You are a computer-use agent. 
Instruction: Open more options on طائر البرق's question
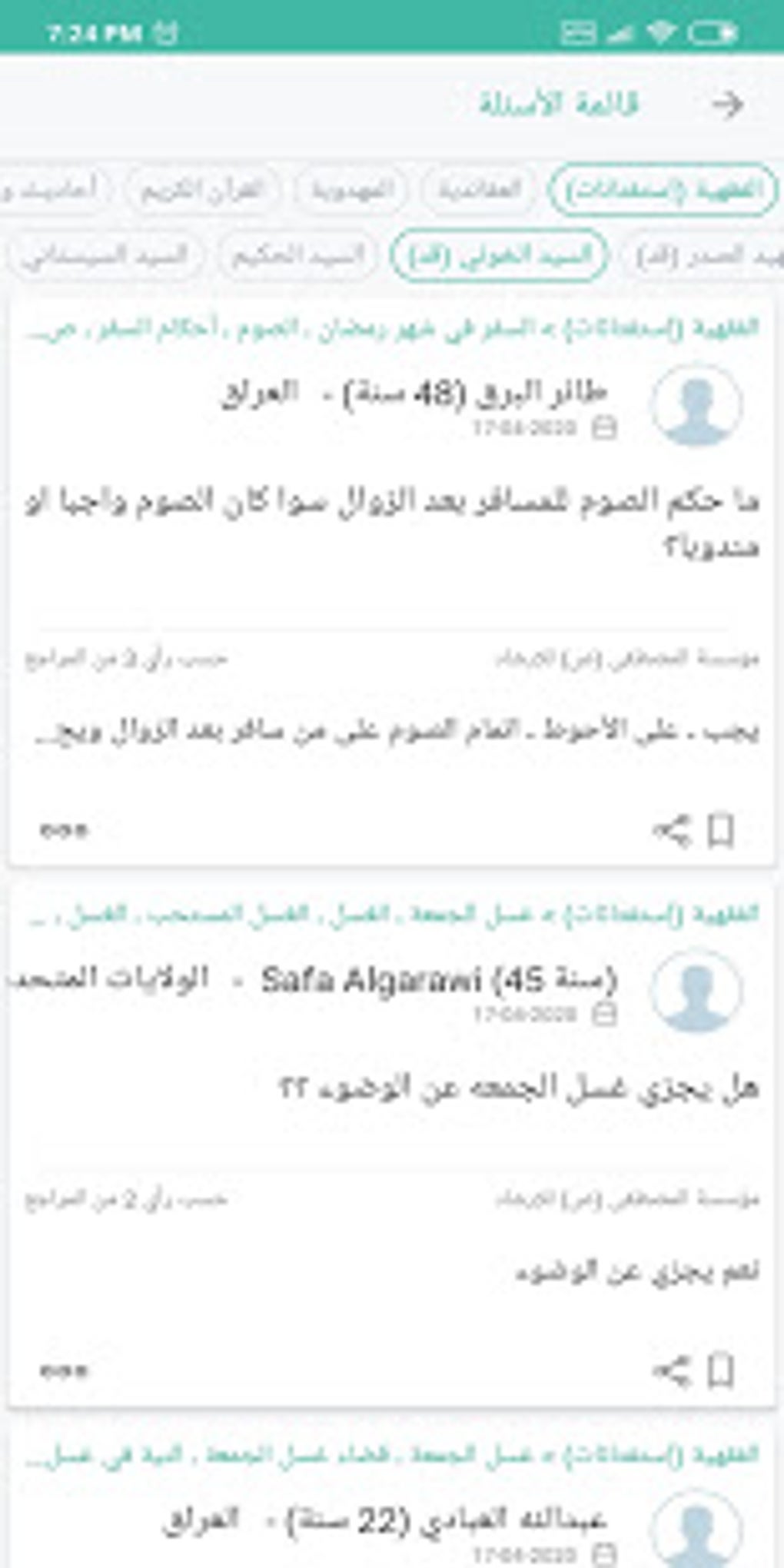(65, 831)
